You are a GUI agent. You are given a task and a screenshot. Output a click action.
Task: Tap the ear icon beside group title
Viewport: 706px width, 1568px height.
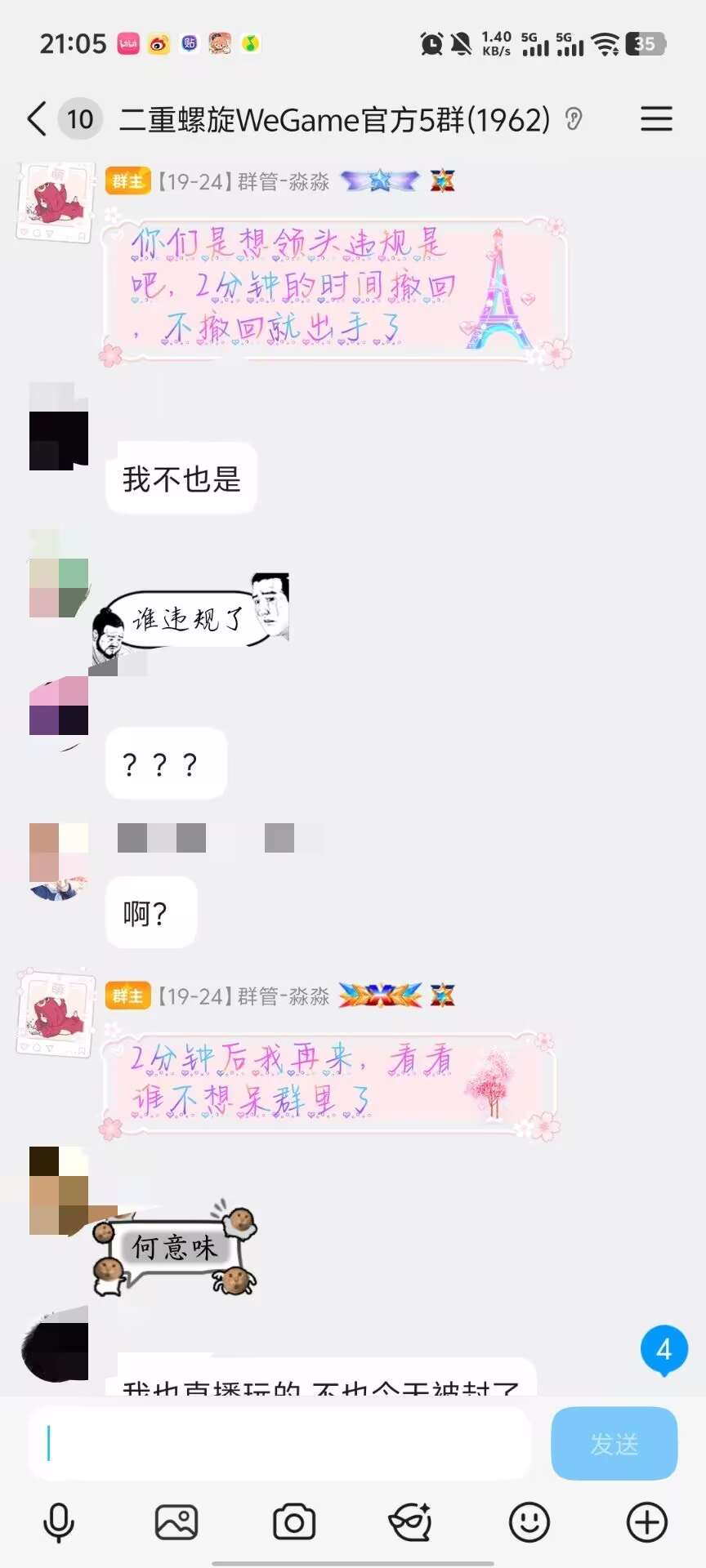point(574,119)
